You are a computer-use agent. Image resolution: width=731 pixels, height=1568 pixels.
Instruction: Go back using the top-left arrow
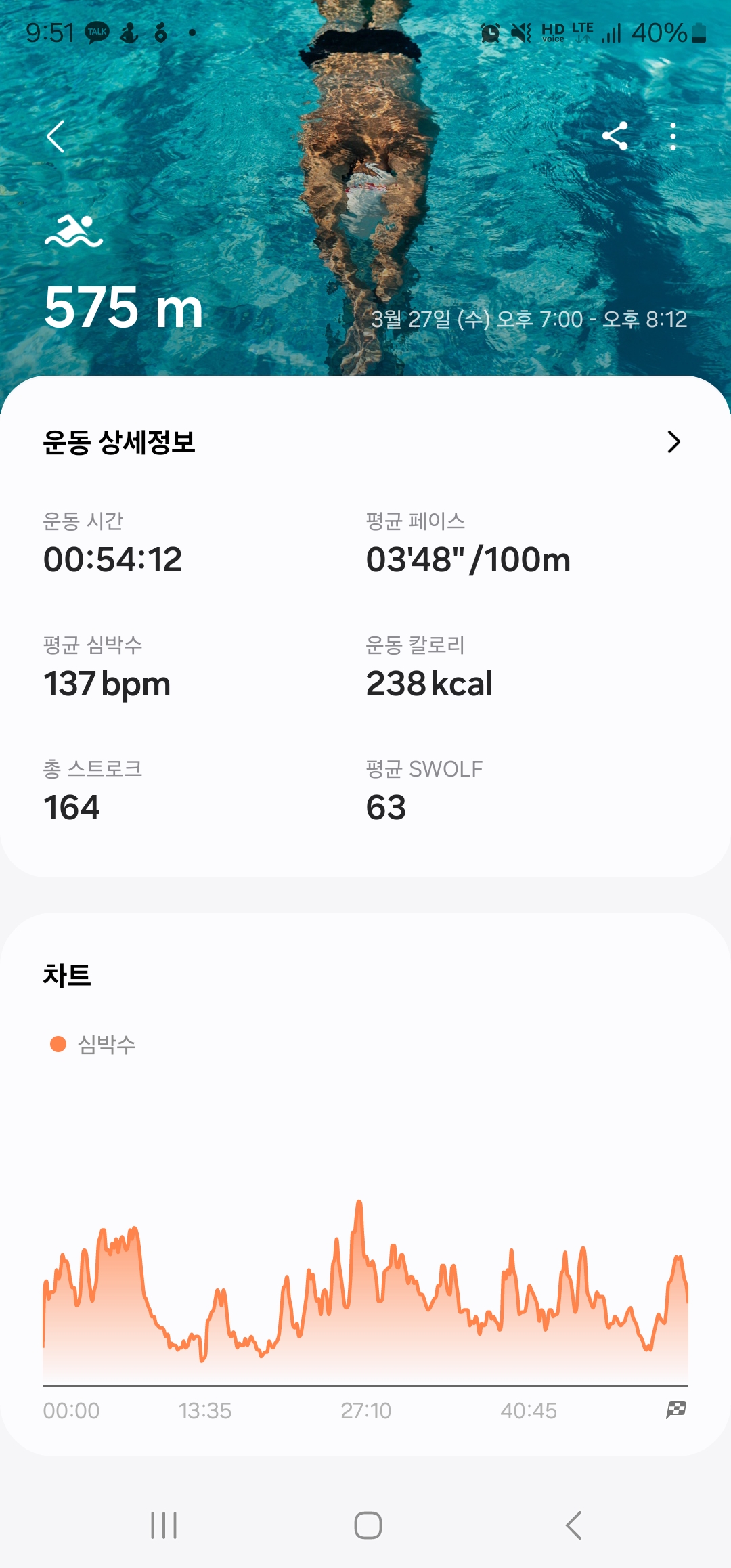click(x=56, y=137)
